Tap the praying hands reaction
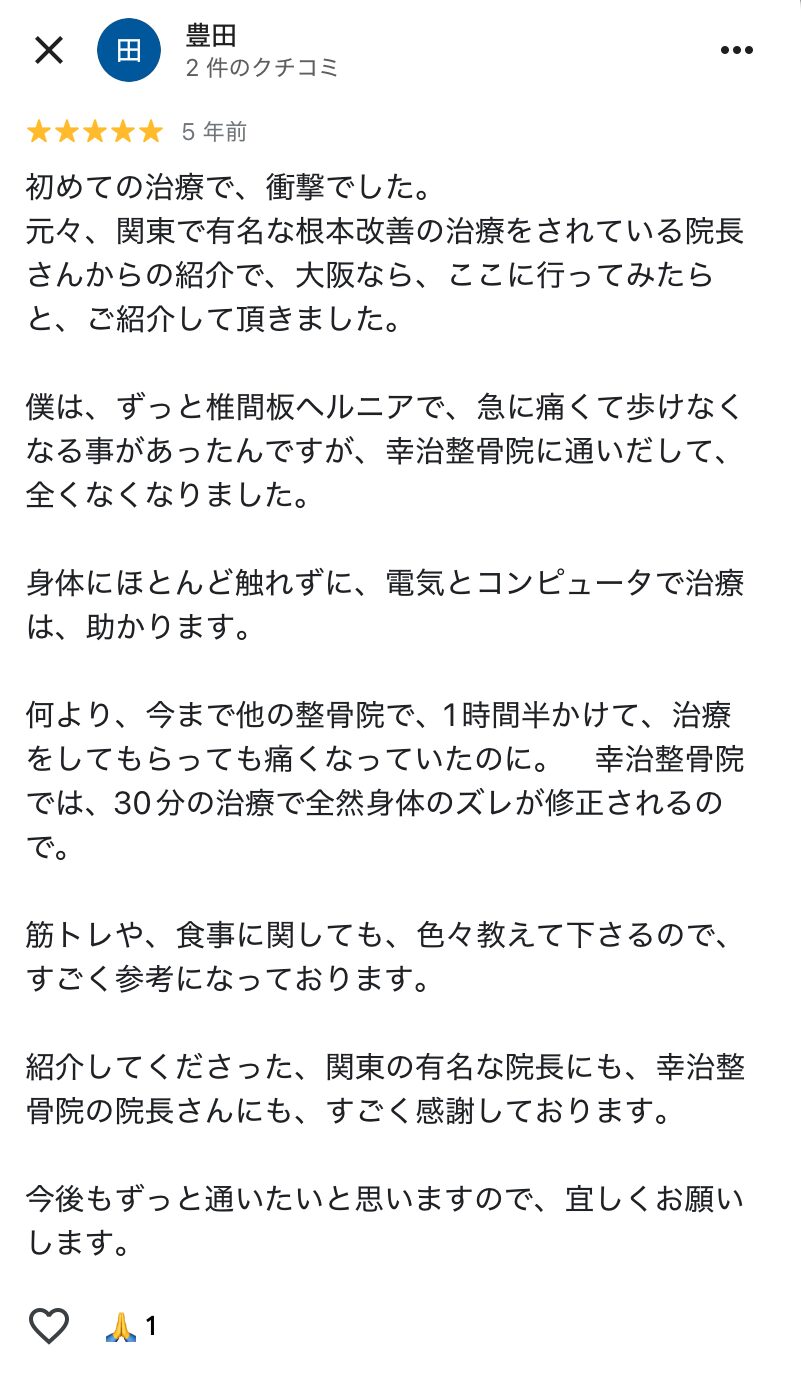The height and width of the screenshot is (1380, 801). point(121,1327)
